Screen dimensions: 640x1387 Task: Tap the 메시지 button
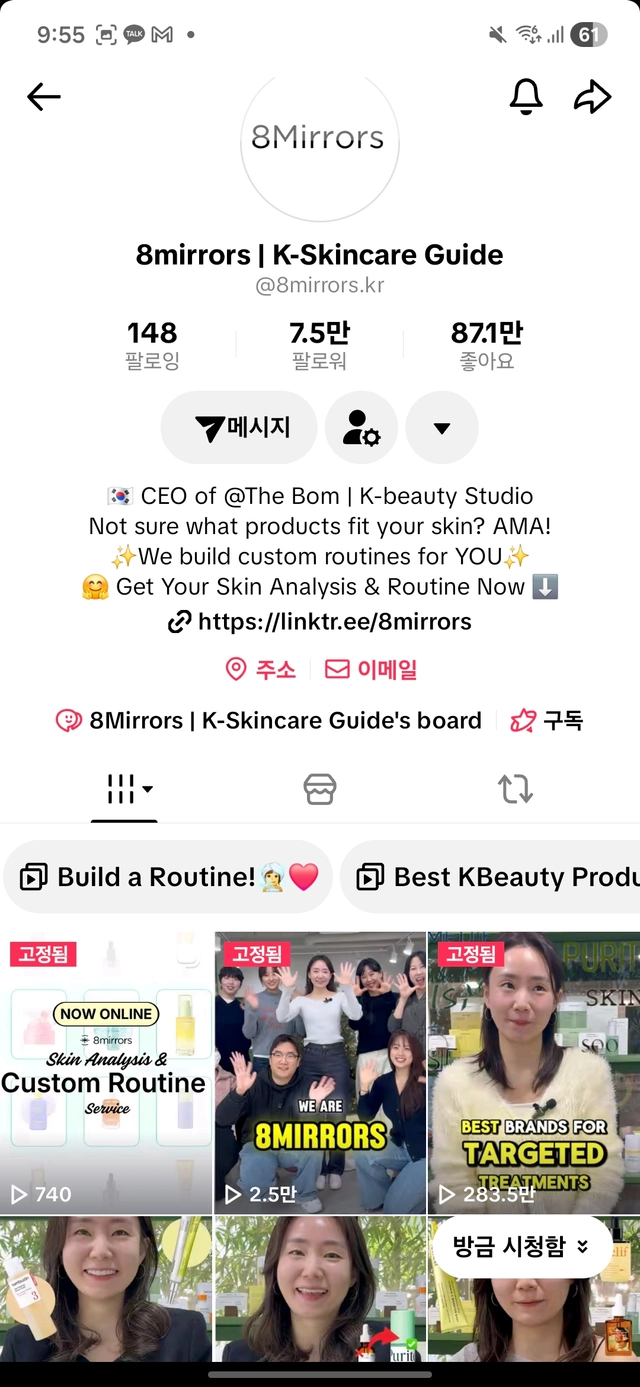[x=239, y=428]
